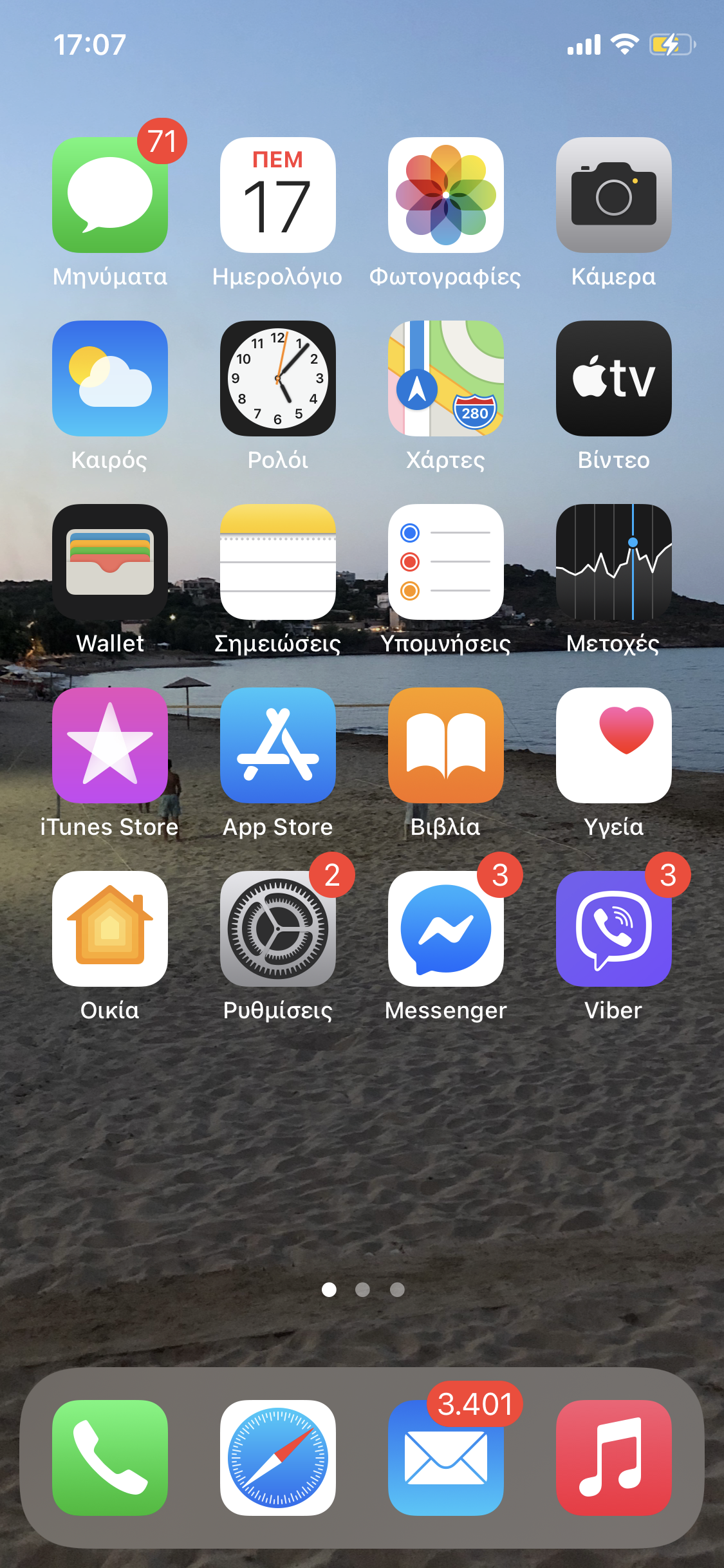Open the Ρολόι clock app
Image resolution: width=724 pixels, height=1568 pixels.
click(278, 378)
